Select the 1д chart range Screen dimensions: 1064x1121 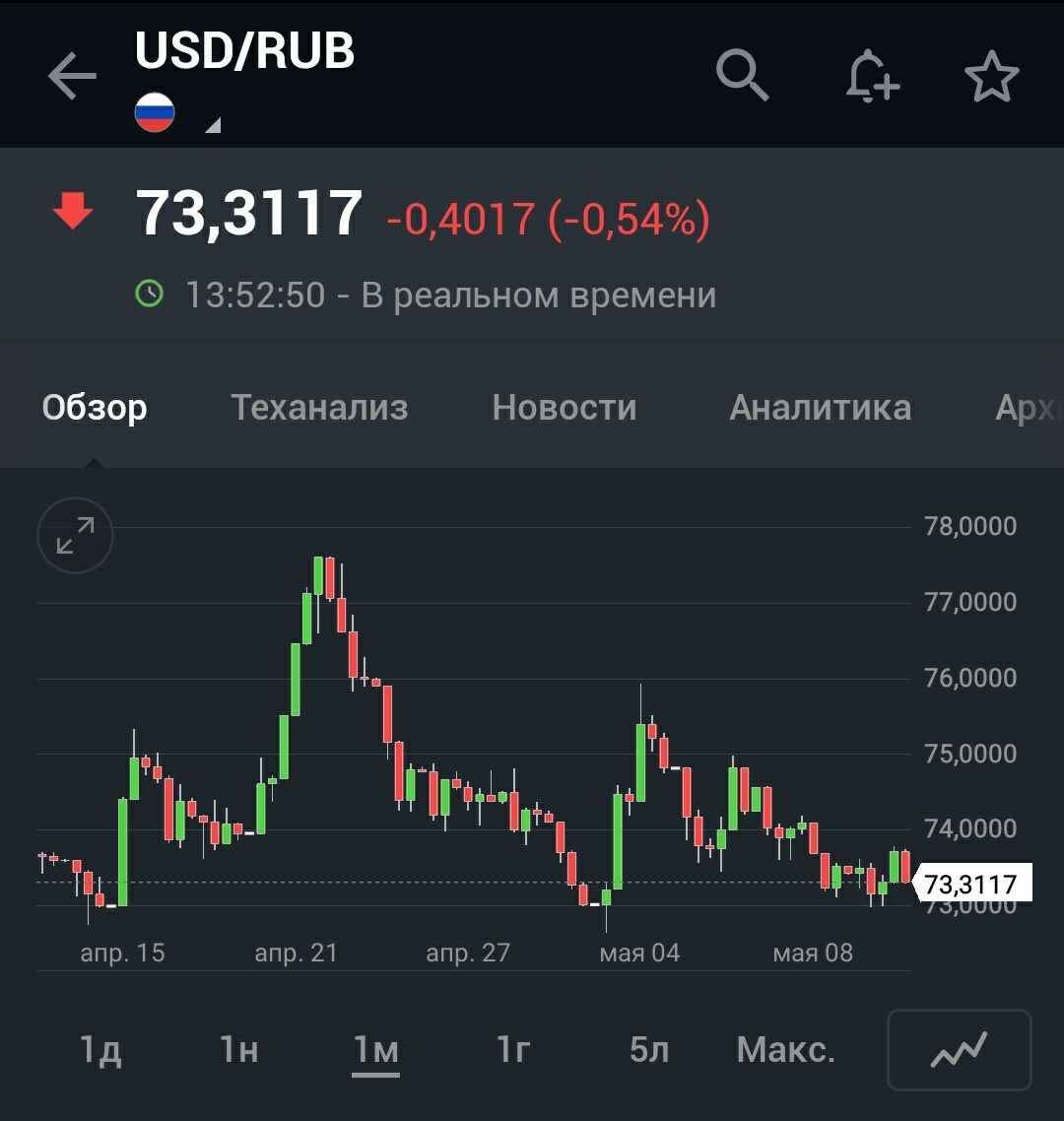pyautogui.click(x=100, y=1050)
